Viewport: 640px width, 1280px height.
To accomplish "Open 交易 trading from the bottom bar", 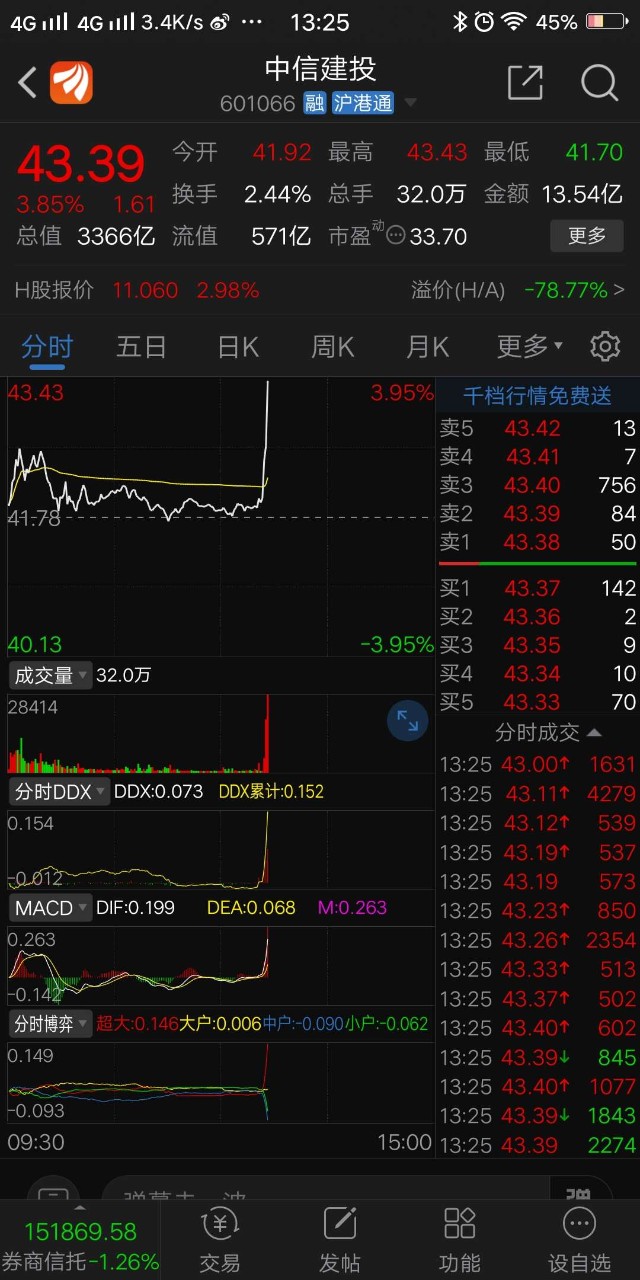I will point(220,1238).
